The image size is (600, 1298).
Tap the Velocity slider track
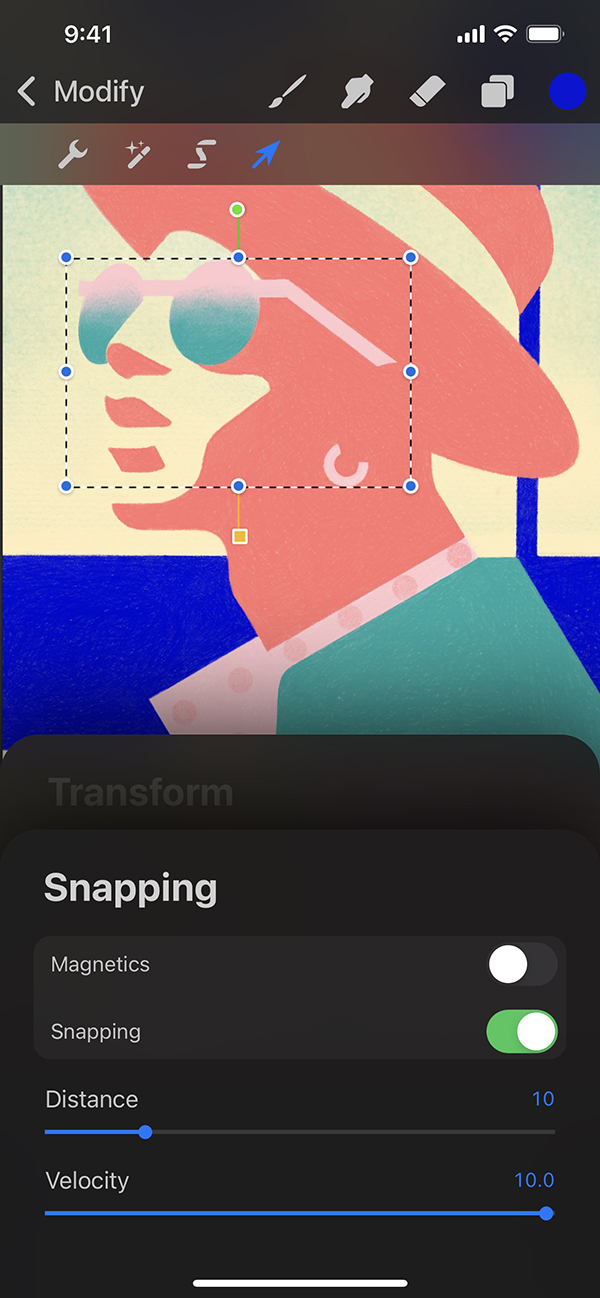[x=300, y=1213]
